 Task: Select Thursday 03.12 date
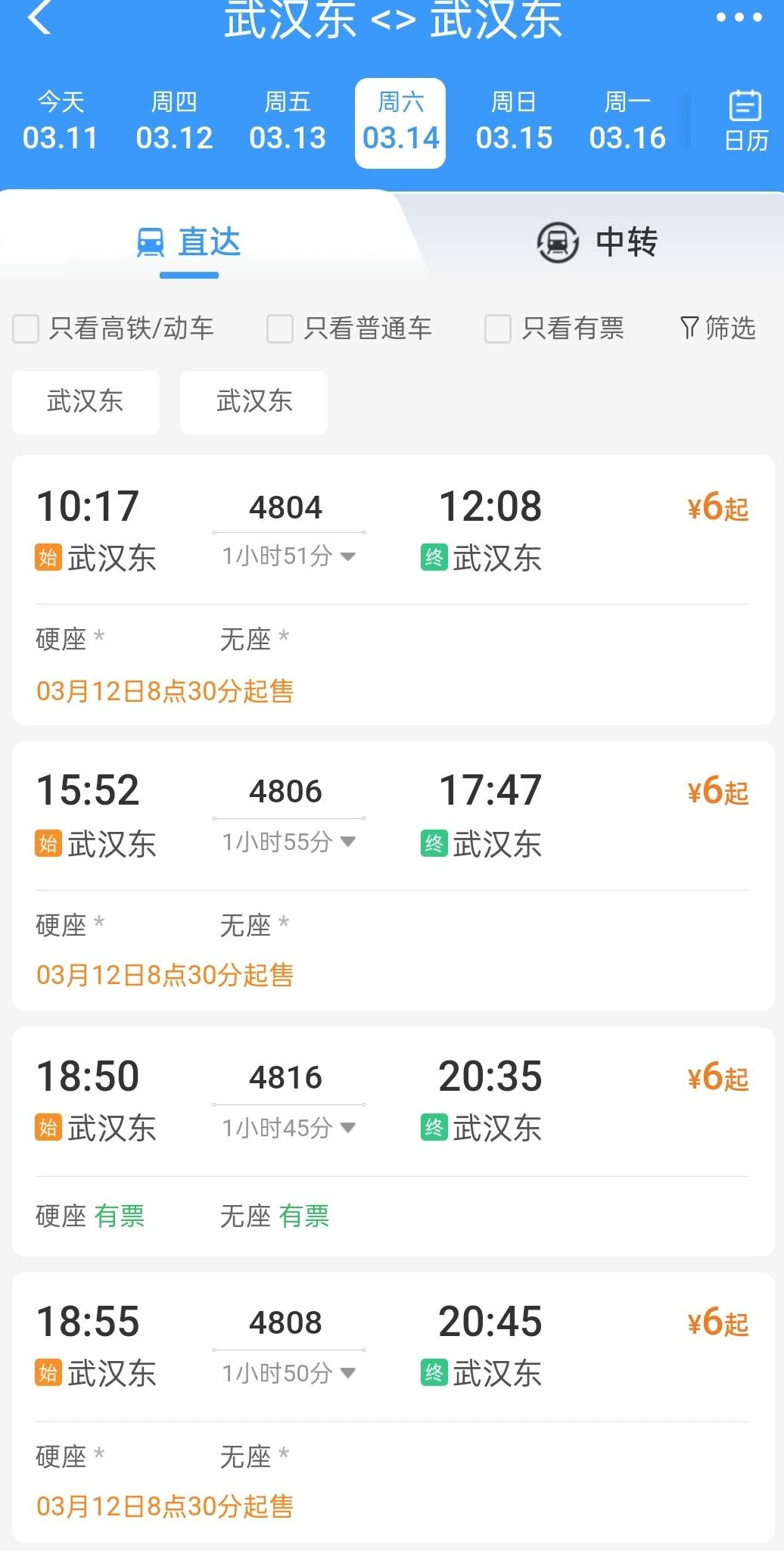tap(174, 122)
